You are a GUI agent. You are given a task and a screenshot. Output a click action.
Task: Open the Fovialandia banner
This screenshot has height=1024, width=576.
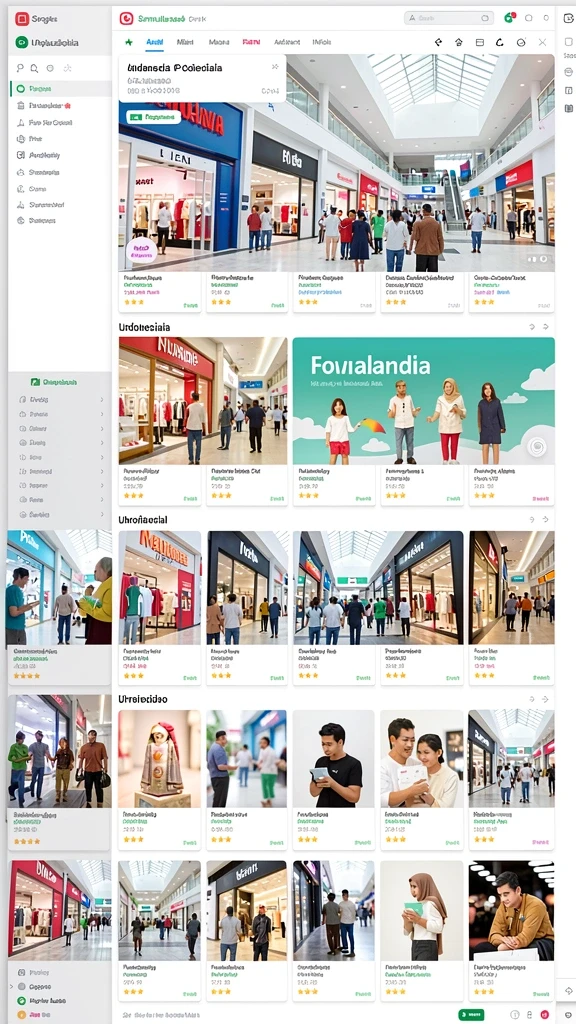(x=423, y=400)
